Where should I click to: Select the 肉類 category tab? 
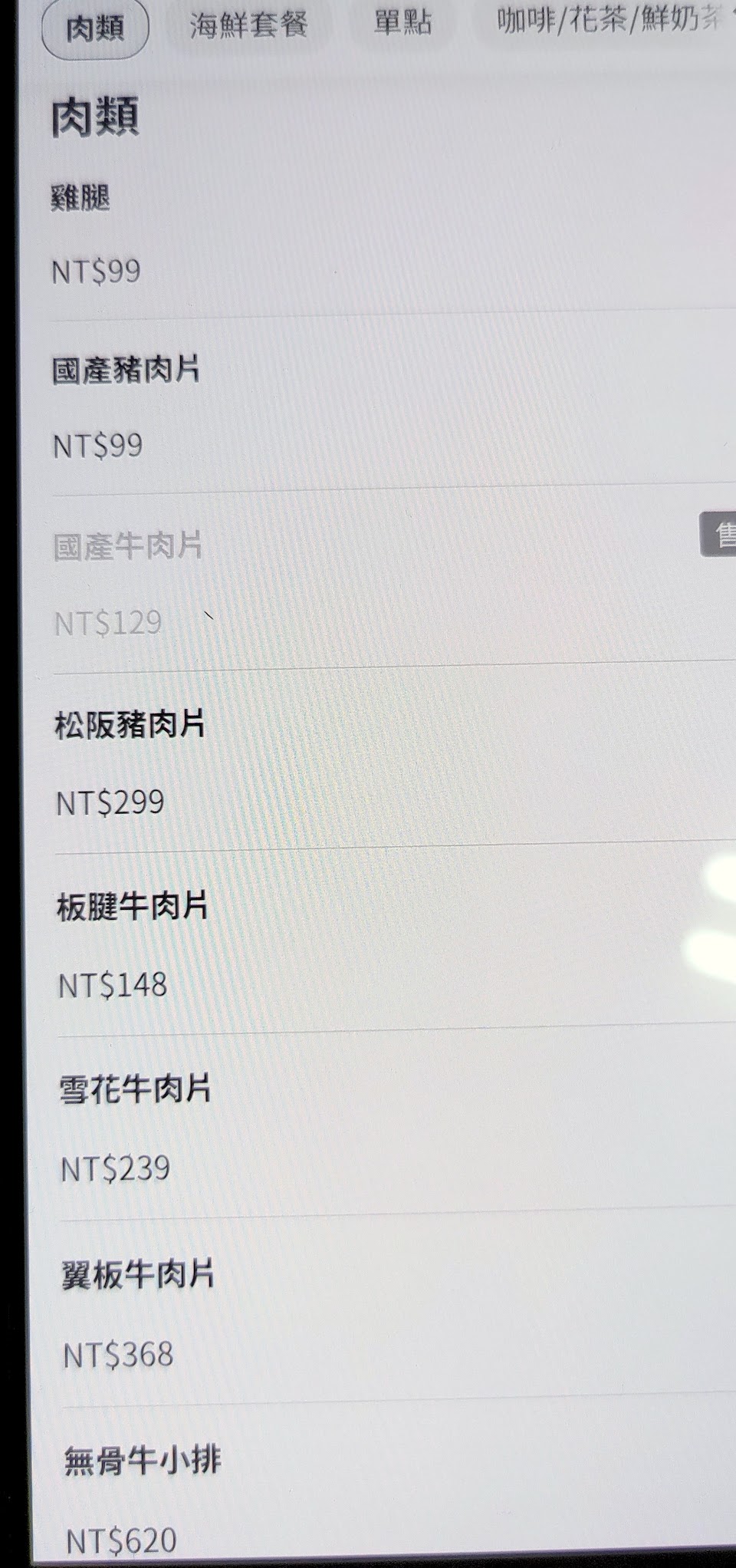[x=94, y=30]
